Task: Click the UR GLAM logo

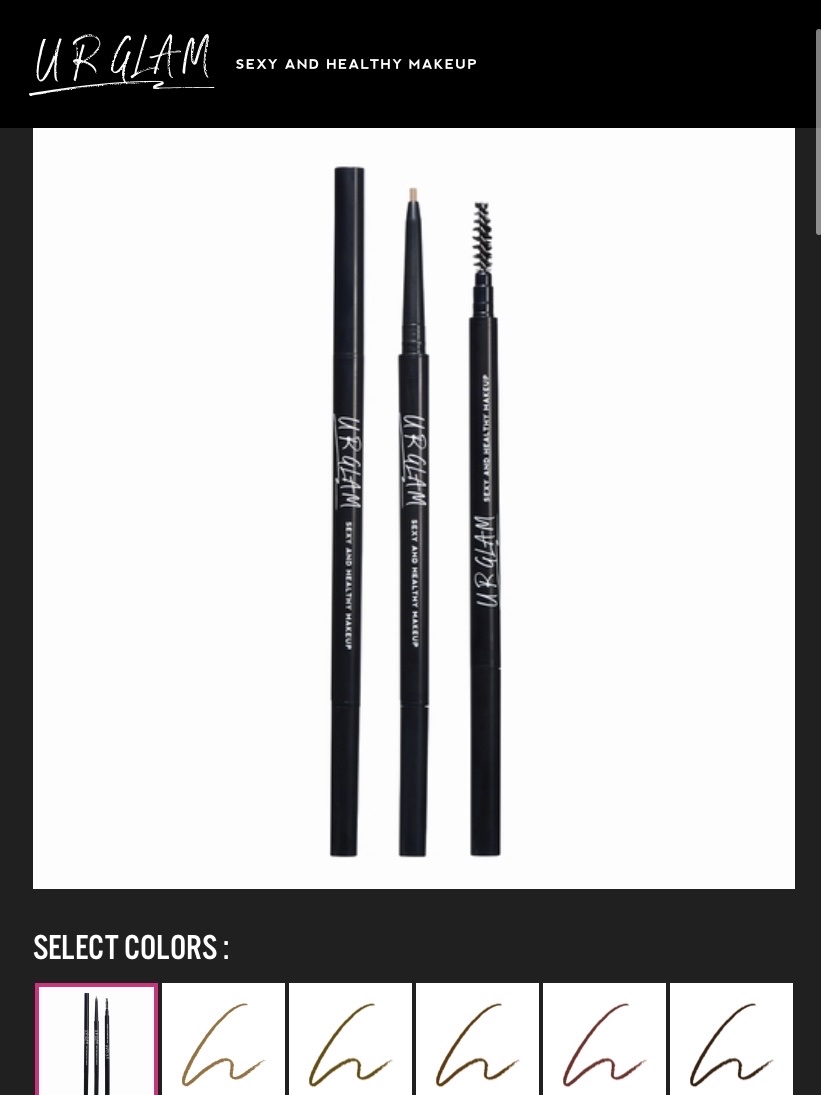Action: [x=122, y=62]
